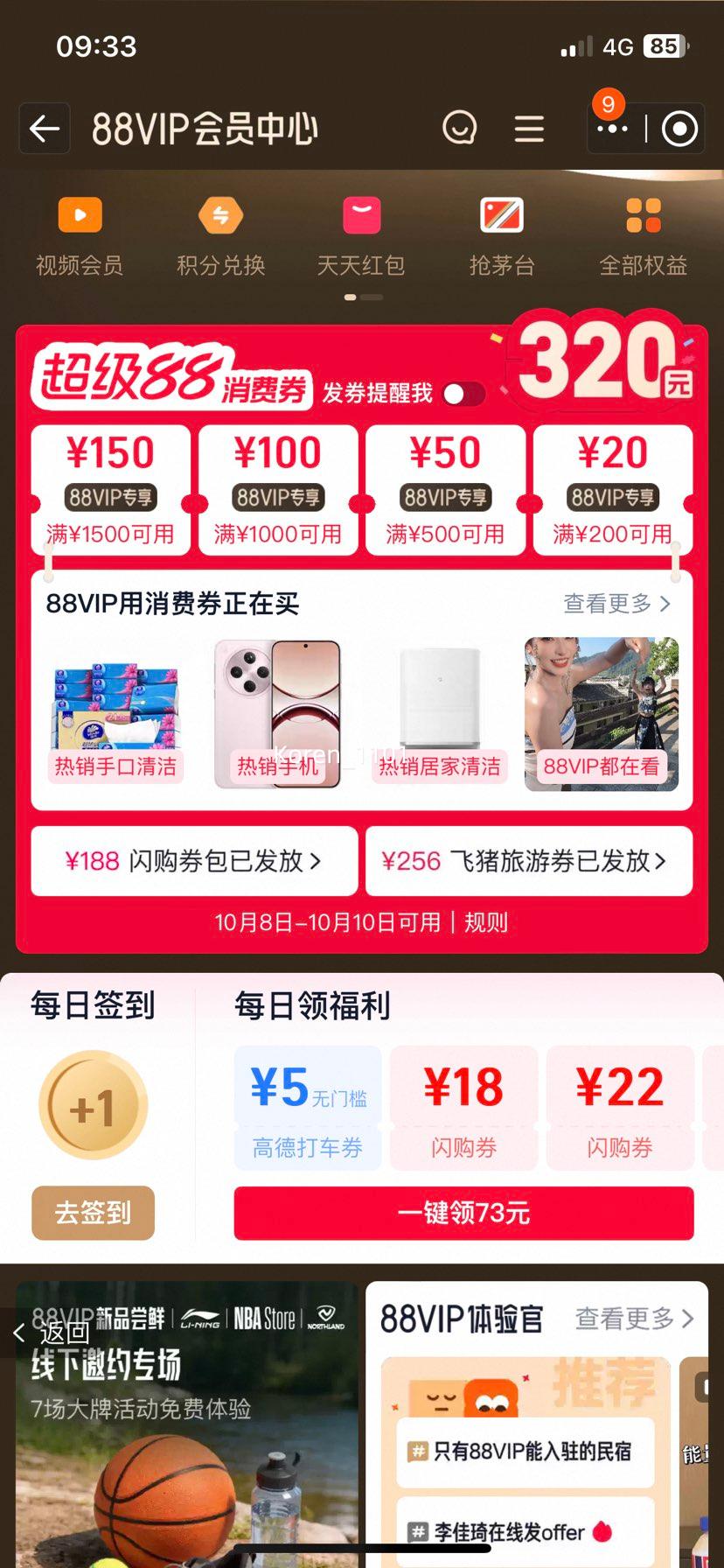Open the three-dot more options
The height and width of the screenshot is (1568, 724).
[612, 129]
